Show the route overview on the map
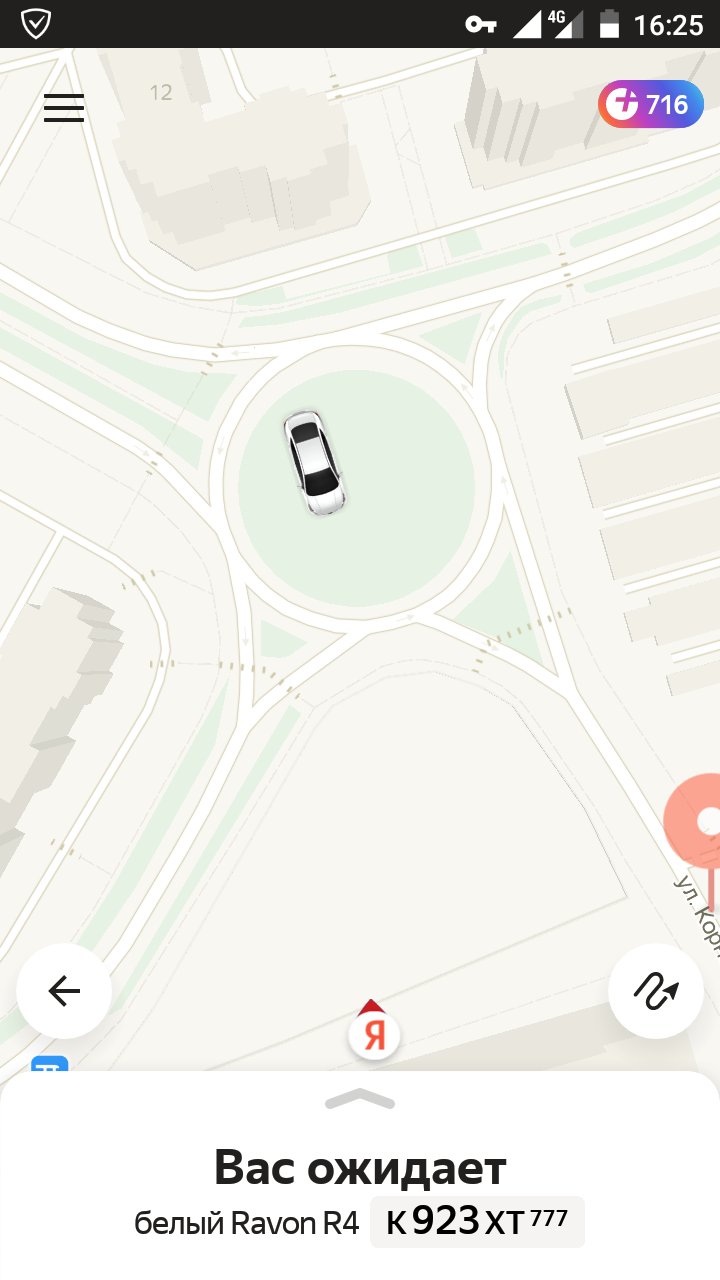This screenshot has width=720, height=1280. [656, 991]
